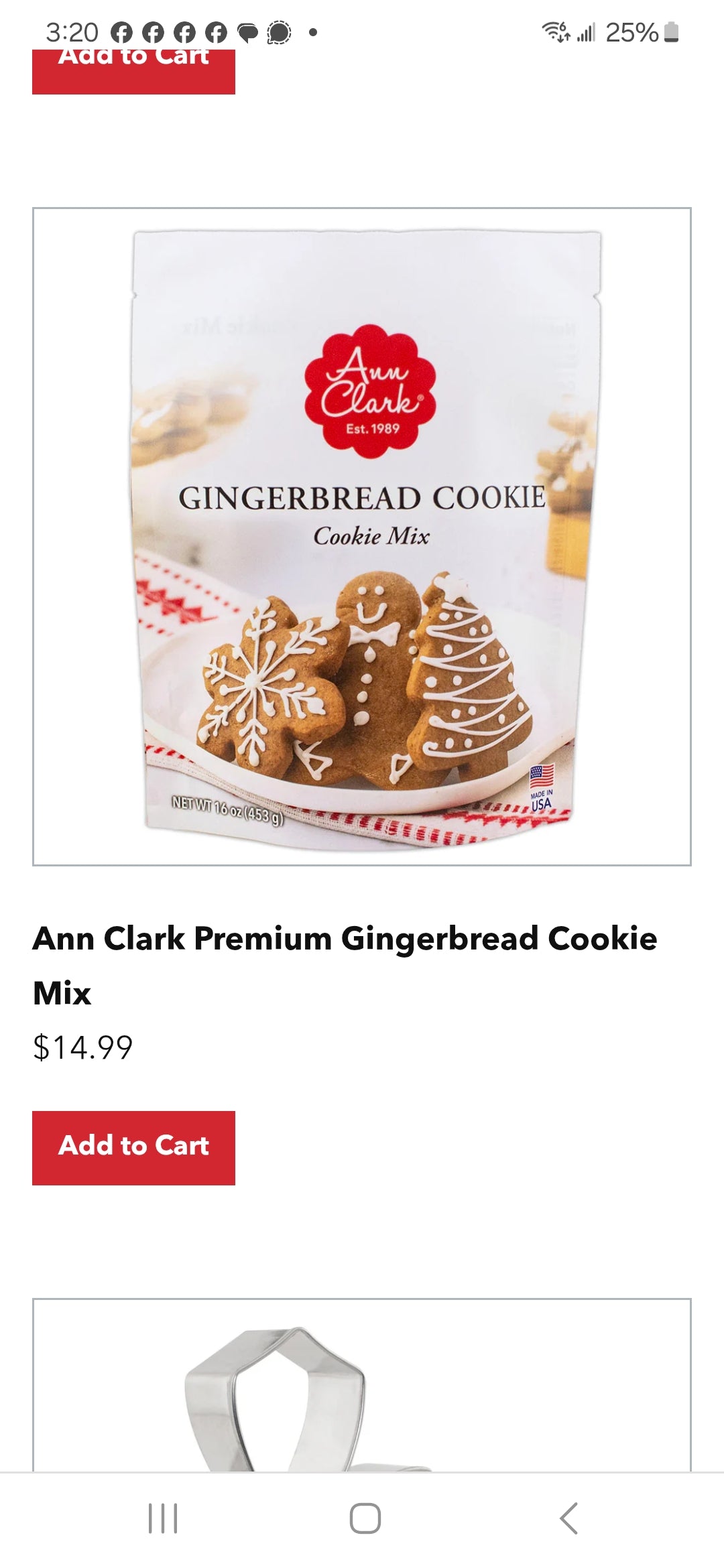Open Ann Clark Gingerbread Cookie Mix image
This screenshot has width=724, height=1568.
point(362,536)
